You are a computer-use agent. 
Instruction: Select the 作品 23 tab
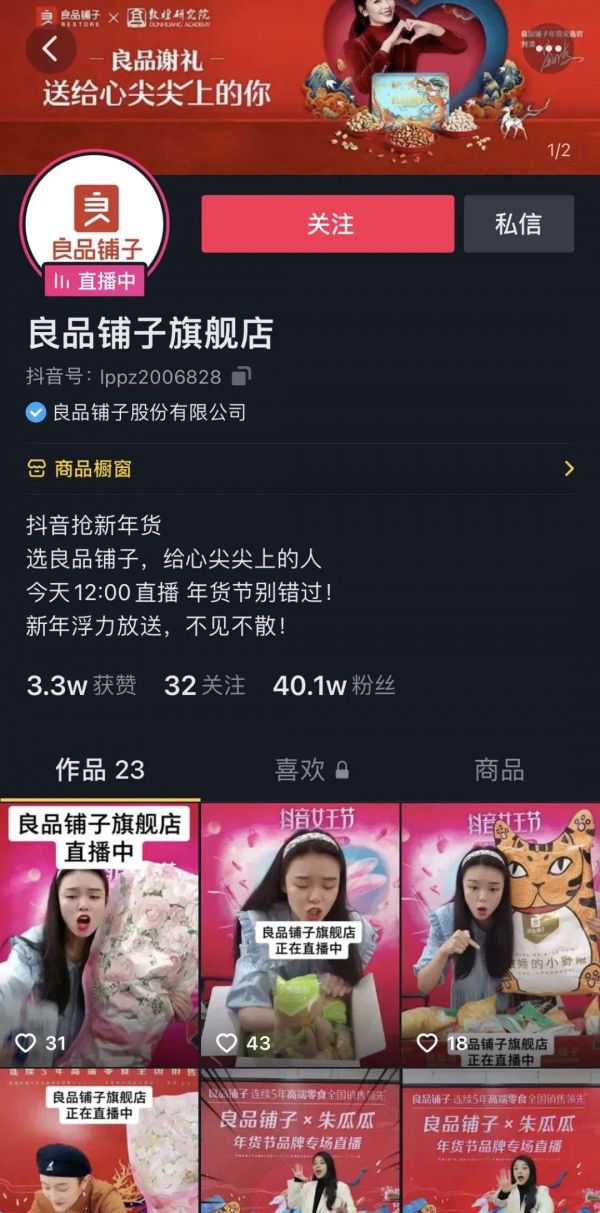[x=100, y=769]
